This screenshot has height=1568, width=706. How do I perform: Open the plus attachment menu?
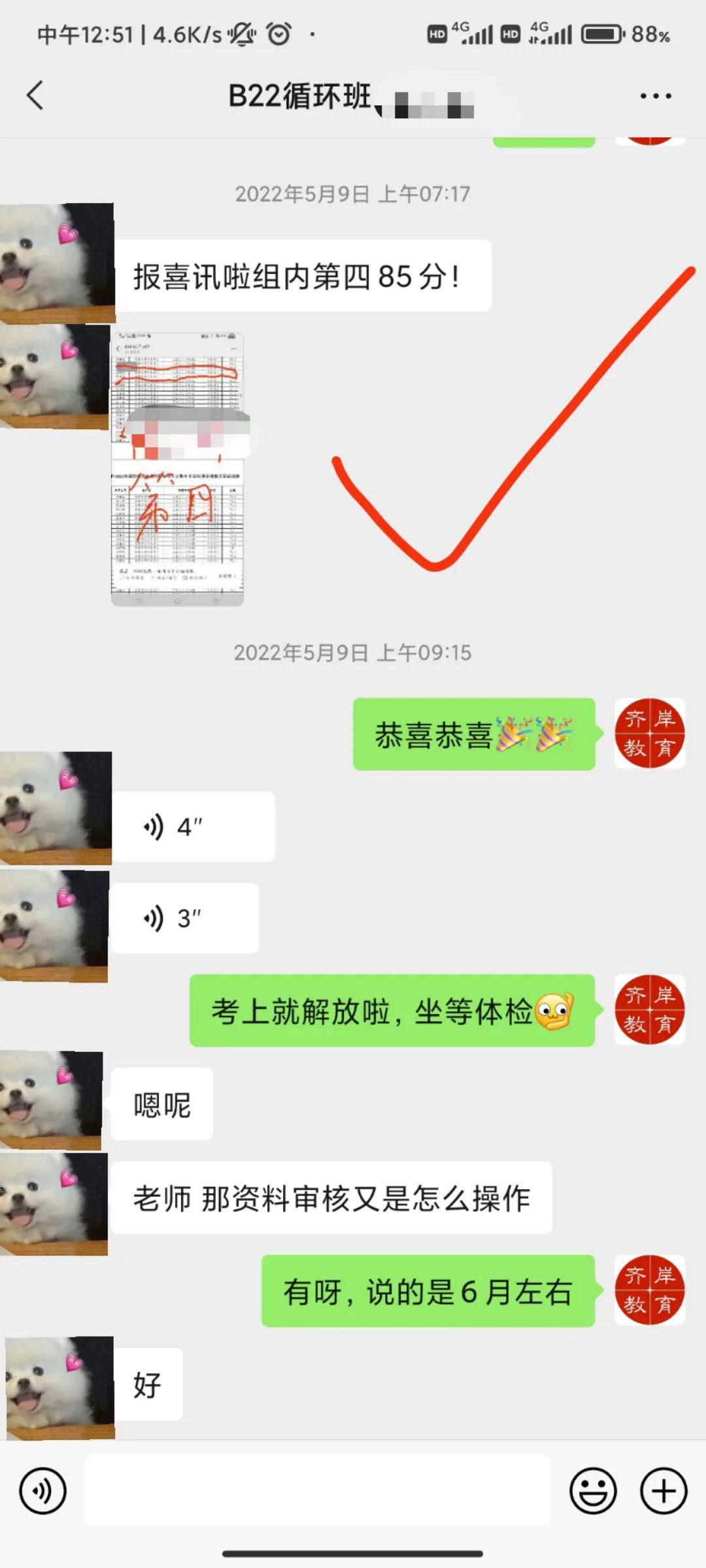click(664, 1491)
